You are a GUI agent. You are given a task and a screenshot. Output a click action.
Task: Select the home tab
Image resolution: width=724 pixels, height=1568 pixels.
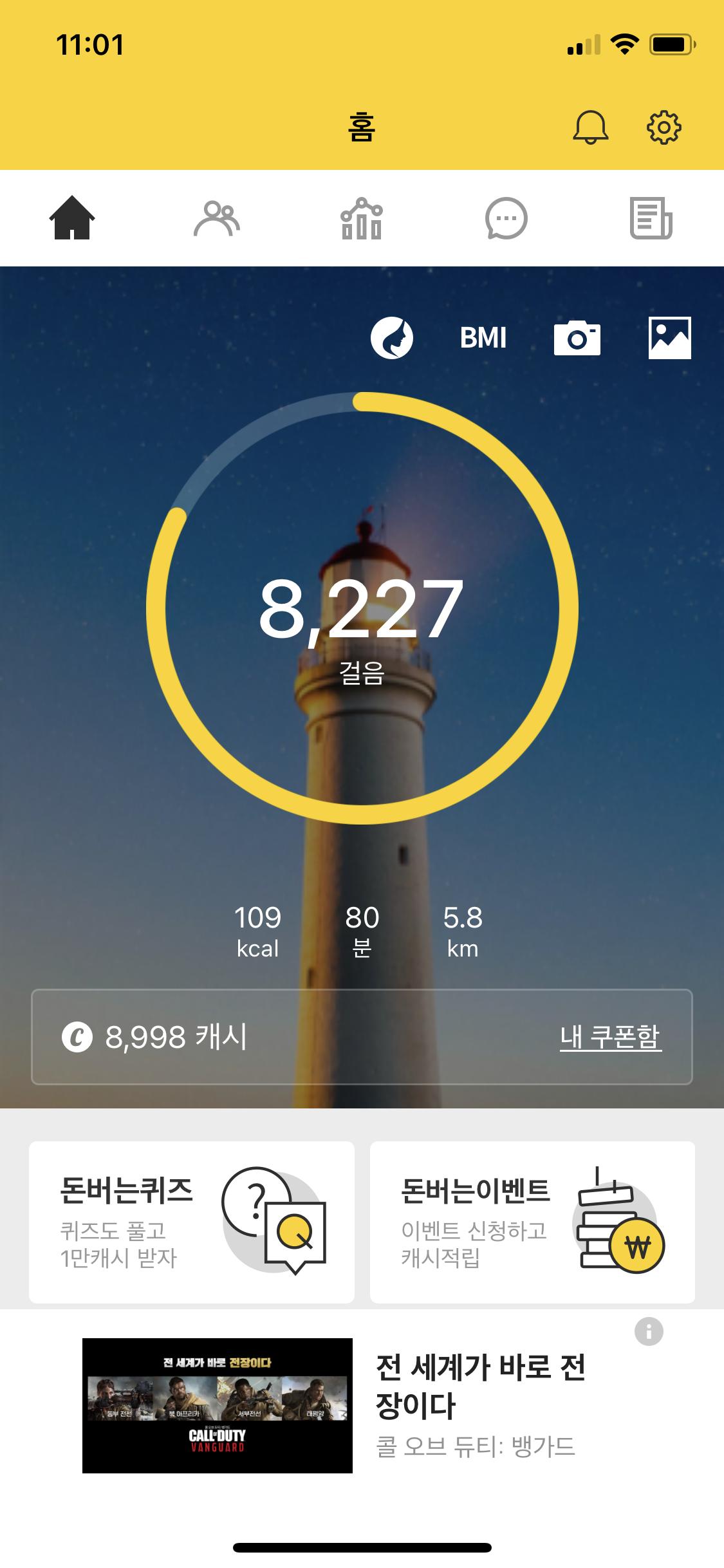tap(72, 218)
